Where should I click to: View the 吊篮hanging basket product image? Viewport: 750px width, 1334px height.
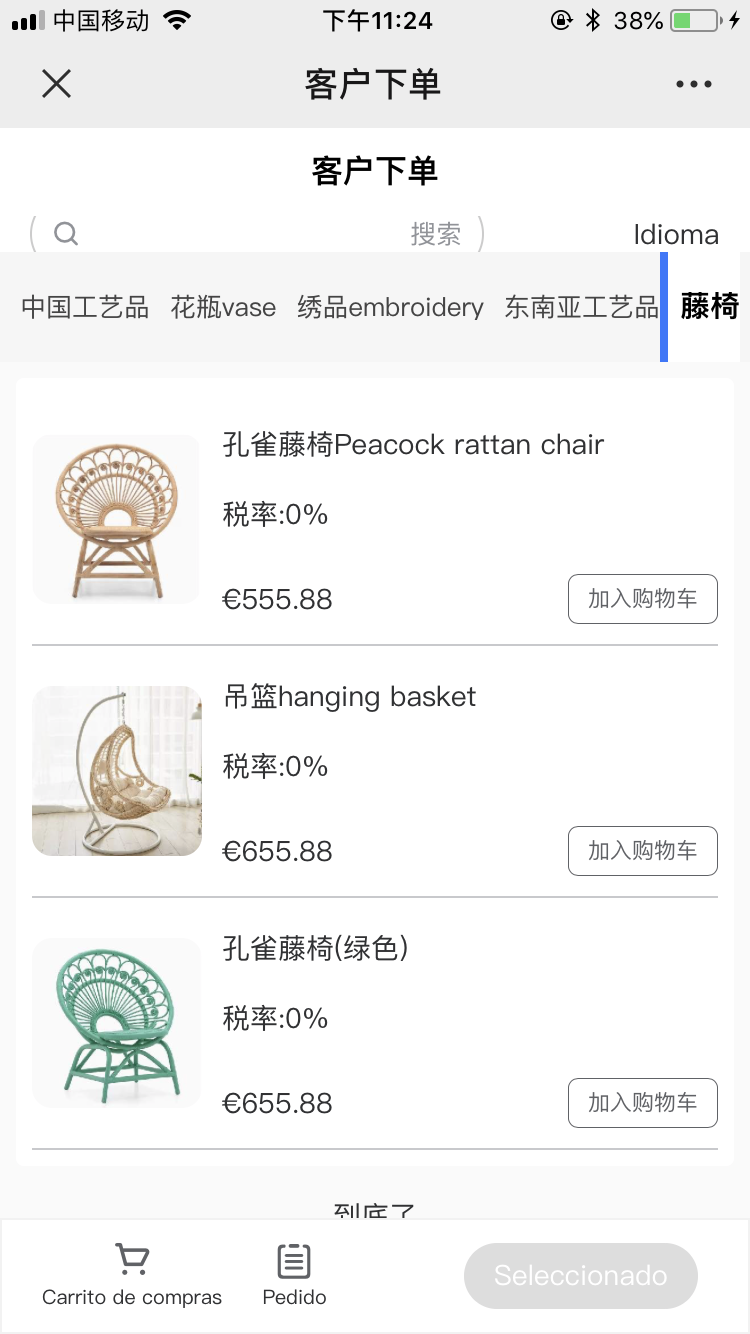click(x=117, y=771)
